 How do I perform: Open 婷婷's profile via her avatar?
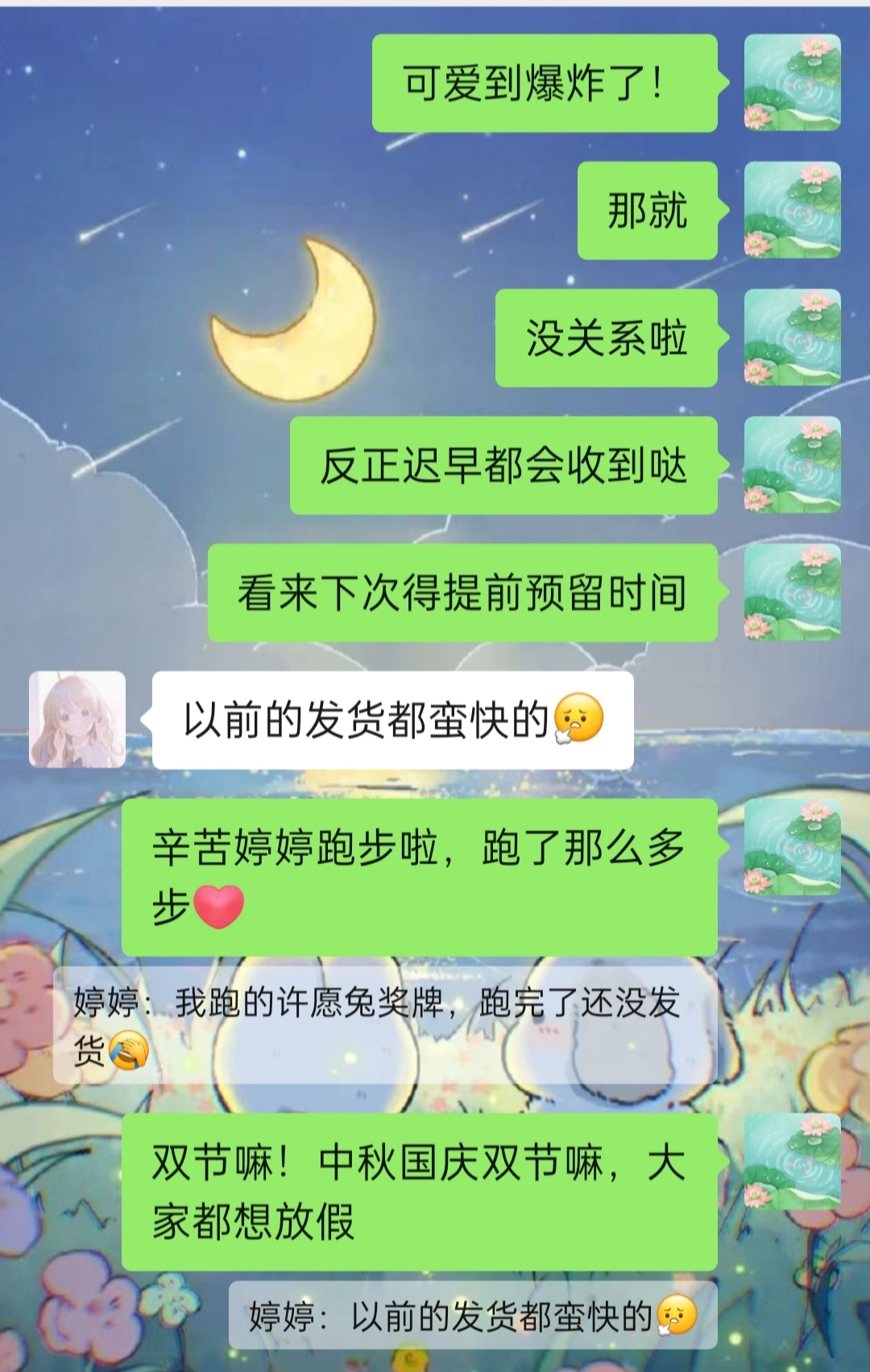(x=77, y=719)
